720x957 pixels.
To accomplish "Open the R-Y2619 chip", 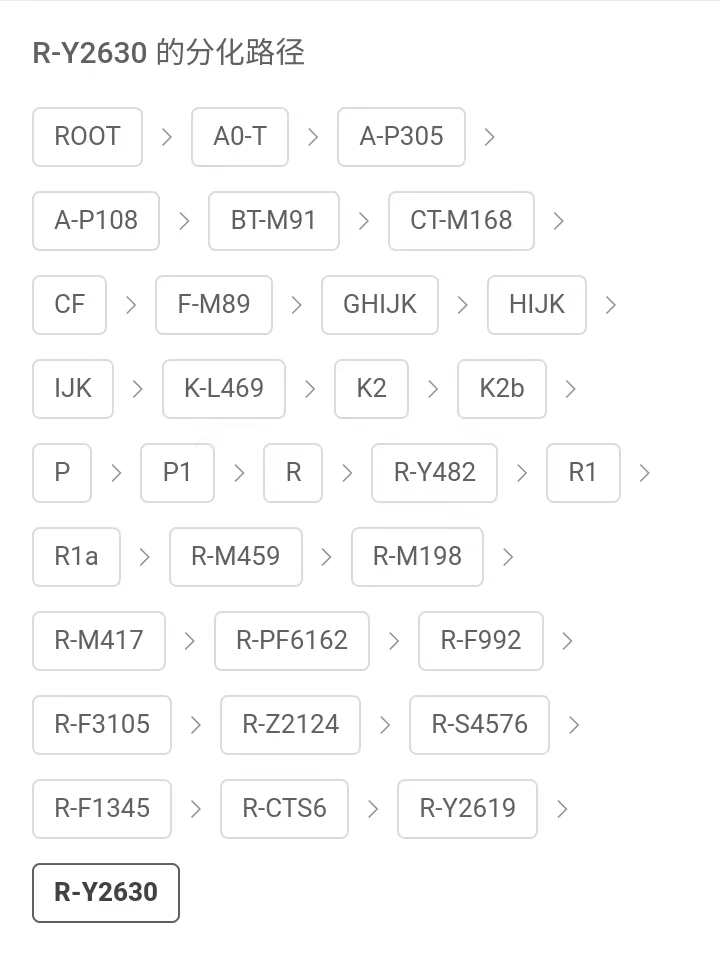I will pyautogui.click(x=467, y=809).
